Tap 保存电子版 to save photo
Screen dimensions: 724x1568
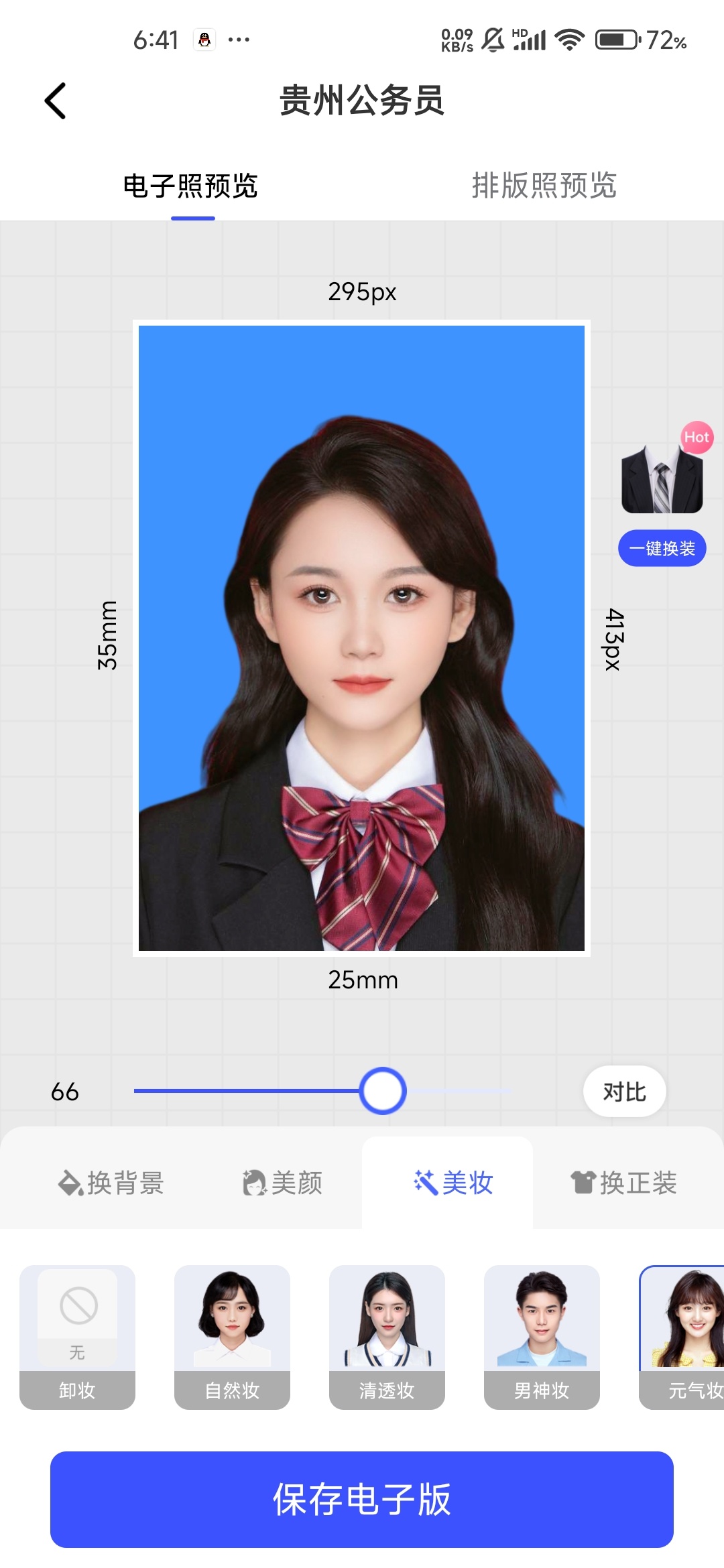pyautogui.click(x=362, y=1499)
